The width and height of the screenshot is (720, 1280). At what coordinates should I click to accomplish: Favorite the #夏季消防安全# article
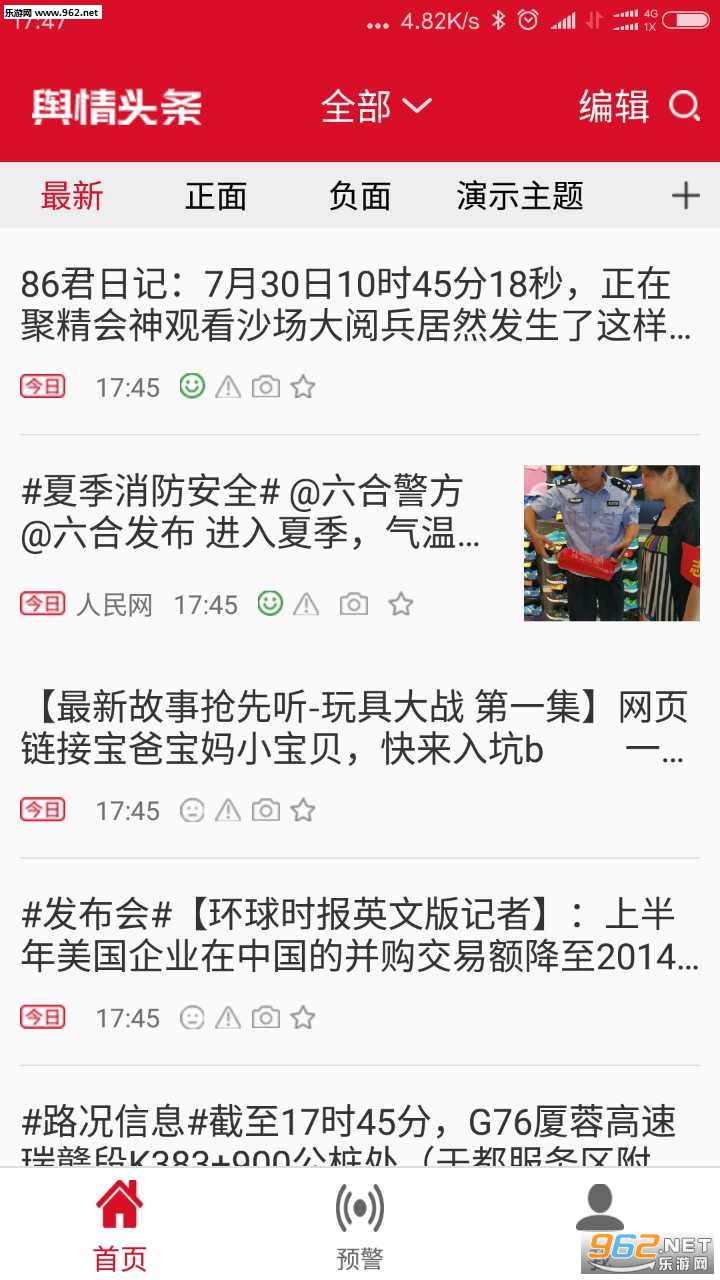pos(401,604)
